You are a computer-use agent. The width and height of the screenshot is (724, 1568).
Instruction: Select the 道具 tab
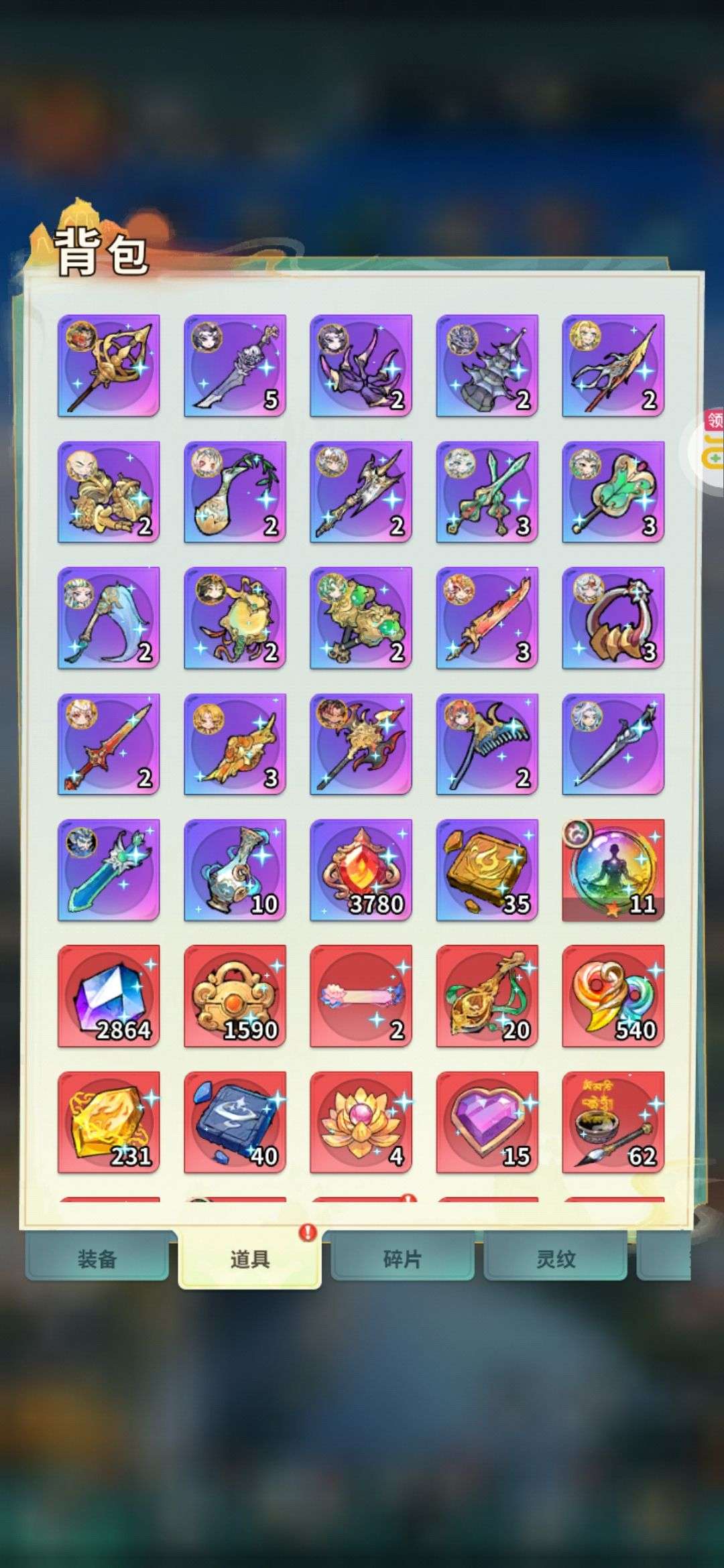click(x=249, y=1258)
